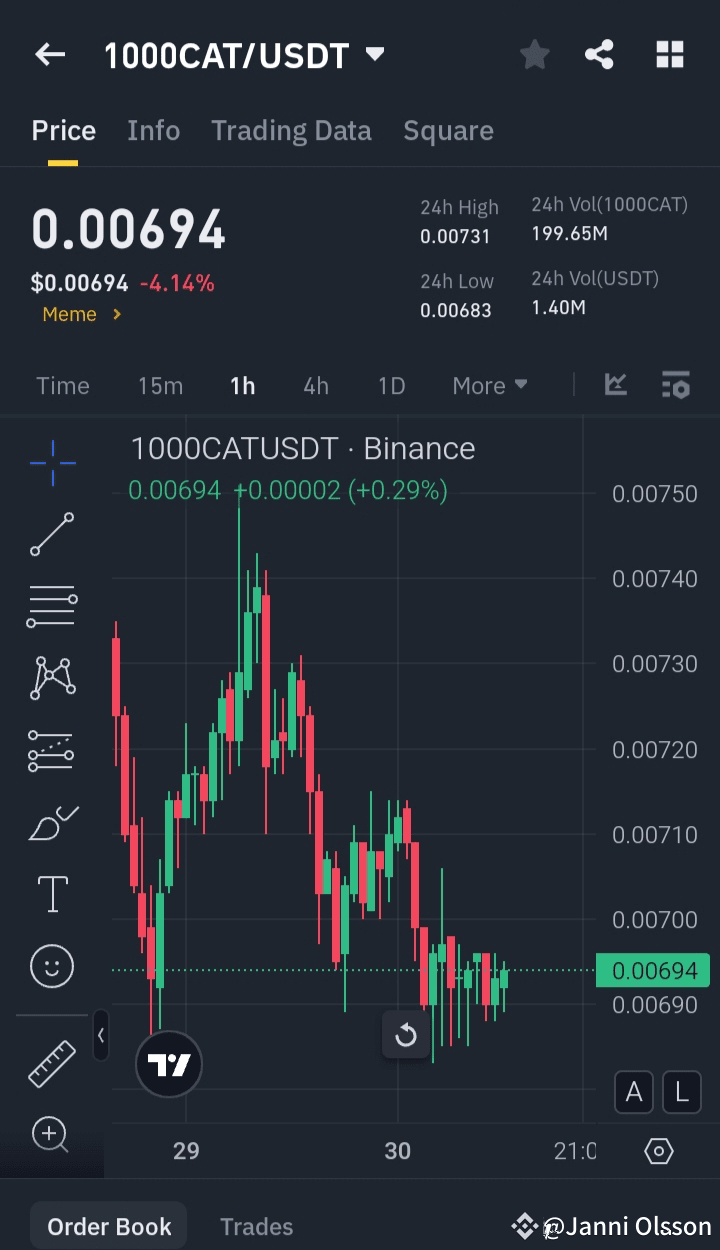Expand the More timeframe options
This screenshot has width=720, height=1250.
[x=489, y=385]
